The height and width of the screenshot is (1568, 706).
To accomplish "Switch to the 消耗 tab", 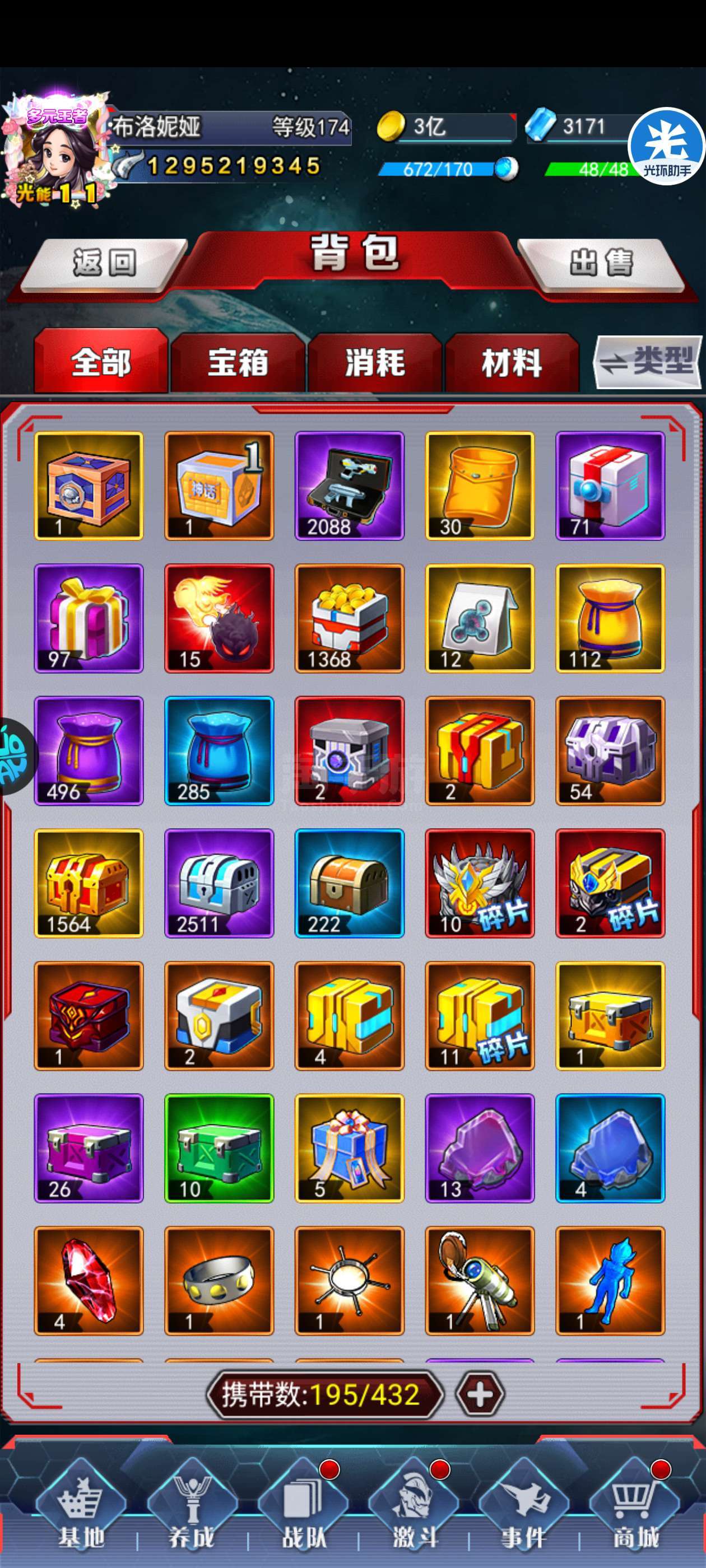I will tap(375, 363).
